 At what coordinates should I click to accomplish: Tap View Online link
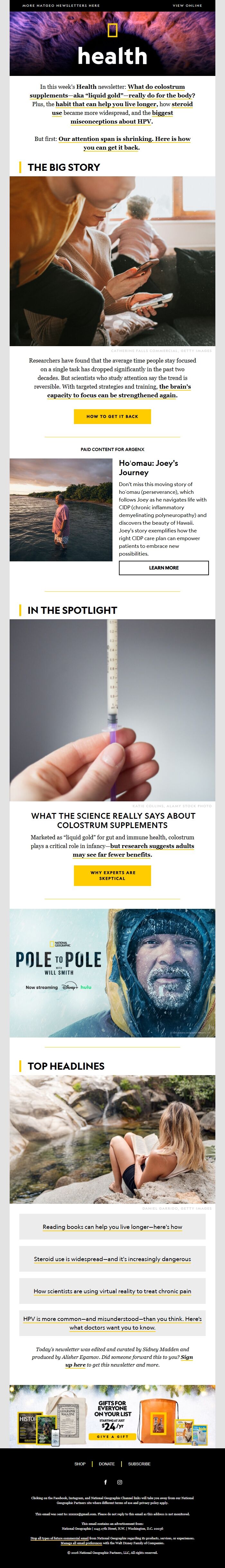pos(187,5)
